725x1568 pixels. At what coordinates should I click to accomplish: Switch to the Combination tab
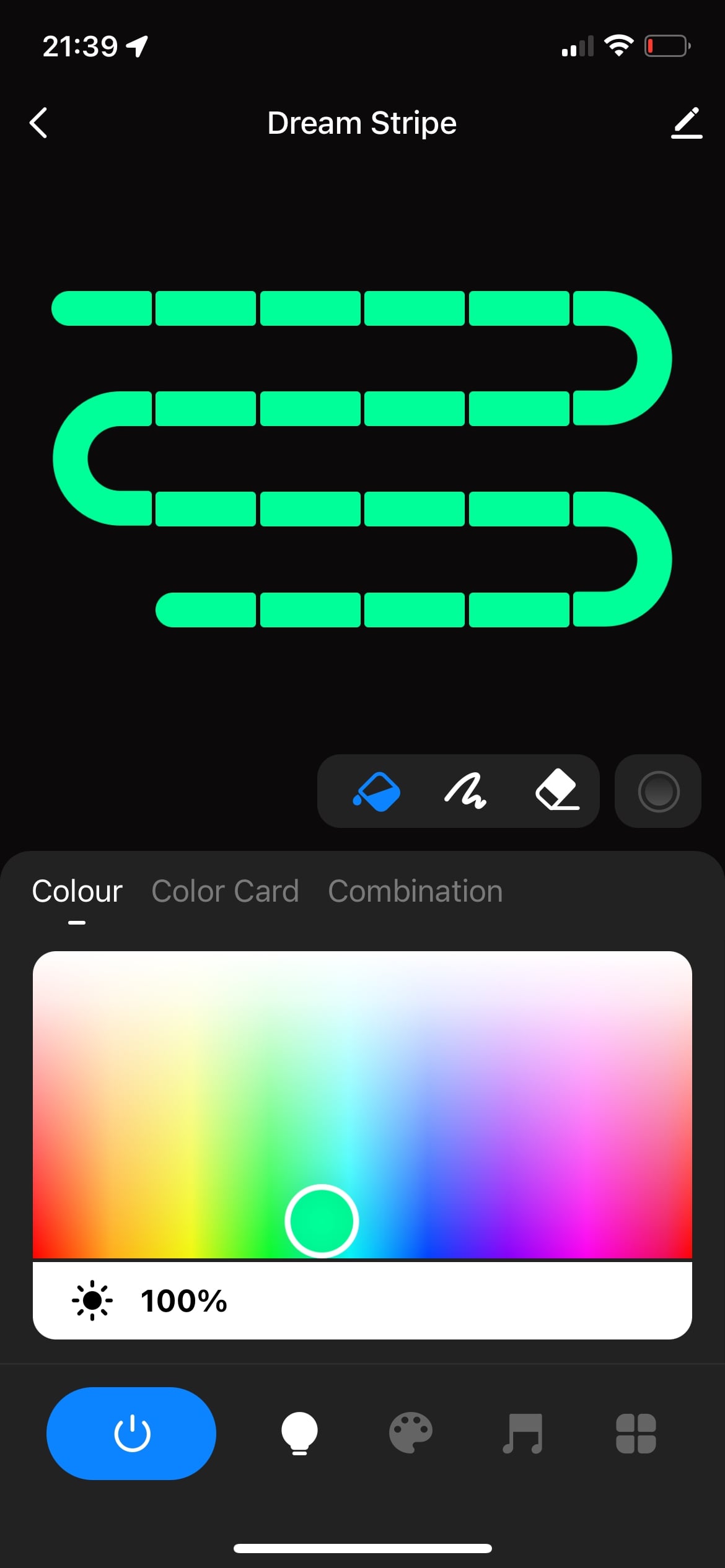point(415,891)
